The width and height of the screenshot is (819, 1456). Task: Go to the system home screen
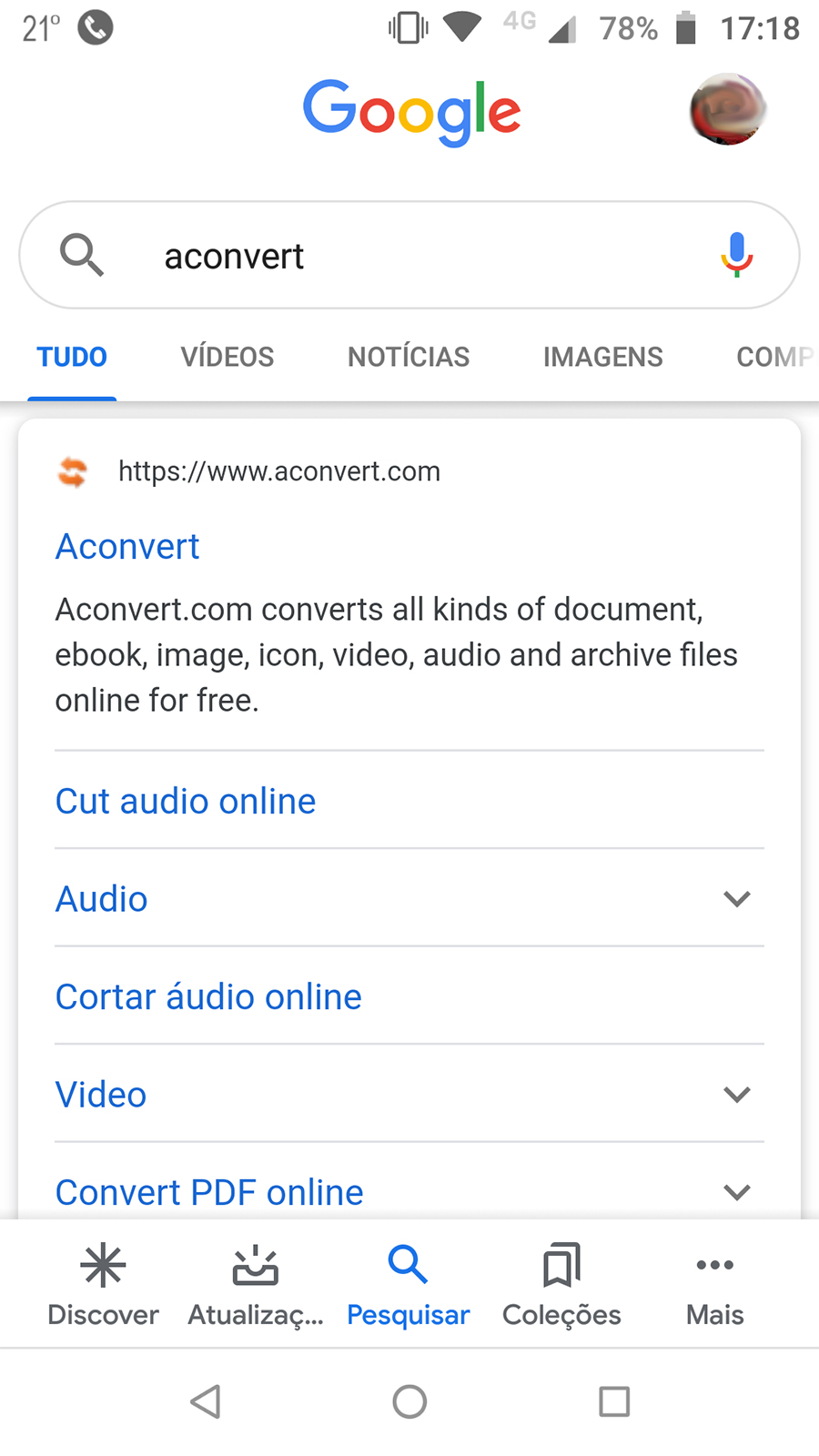point(409,1401)
